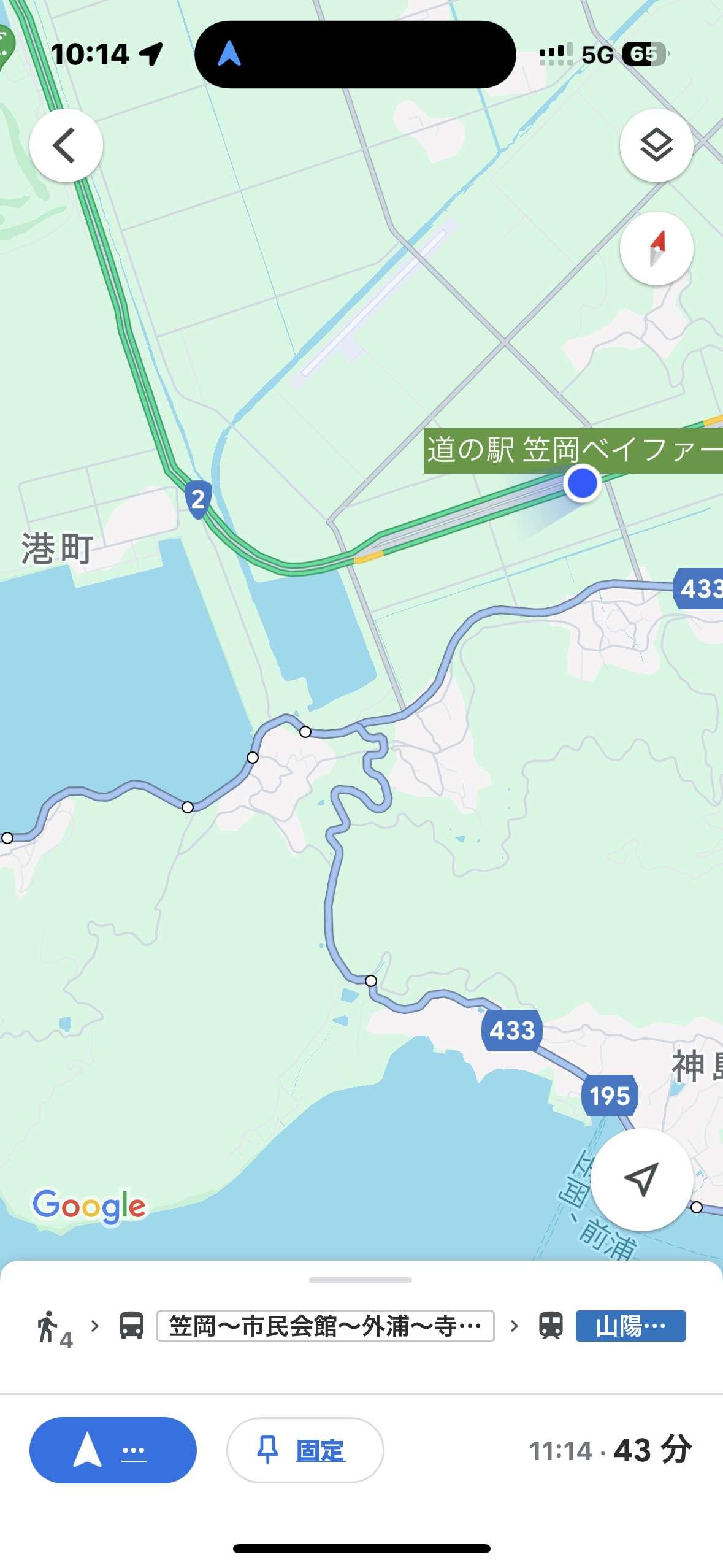Tap the compass to reset north

pyautogui.click(x=656, y=248)
